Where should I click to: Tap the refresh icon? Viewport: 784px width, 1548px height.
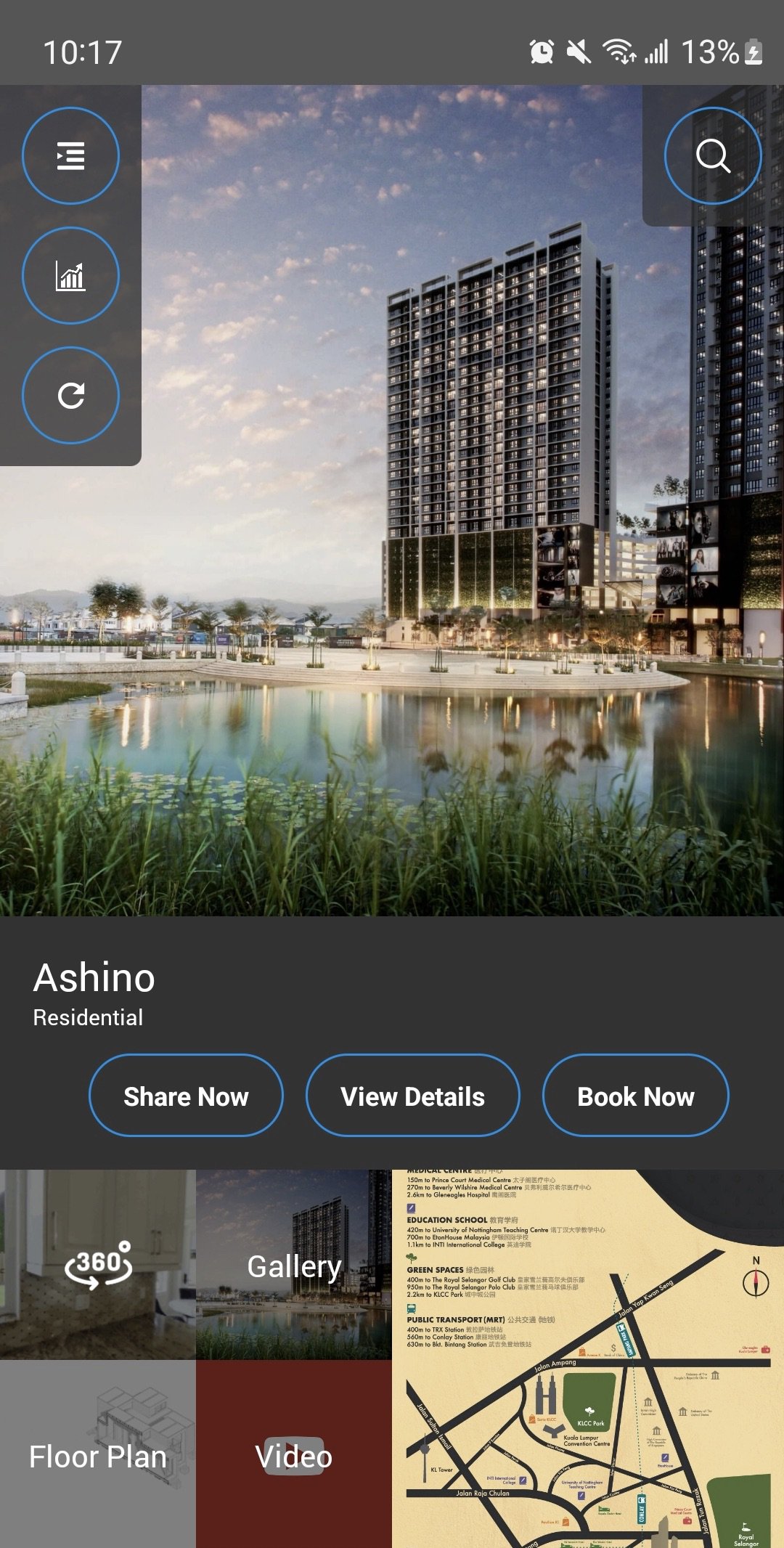point(70,395)
